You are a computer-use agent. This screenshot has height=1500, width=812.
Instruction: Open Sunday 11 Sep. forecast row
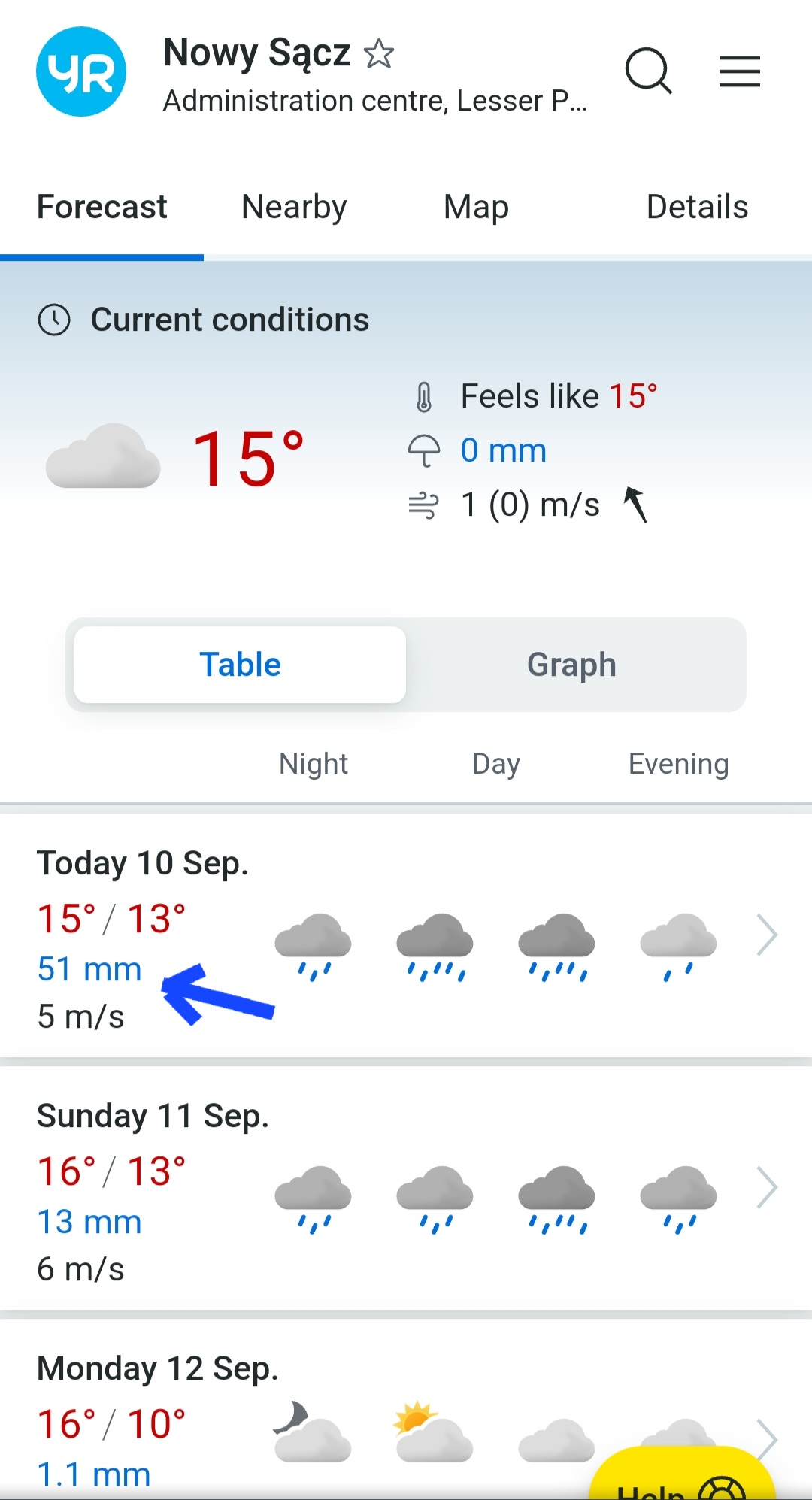[406, 1189]
